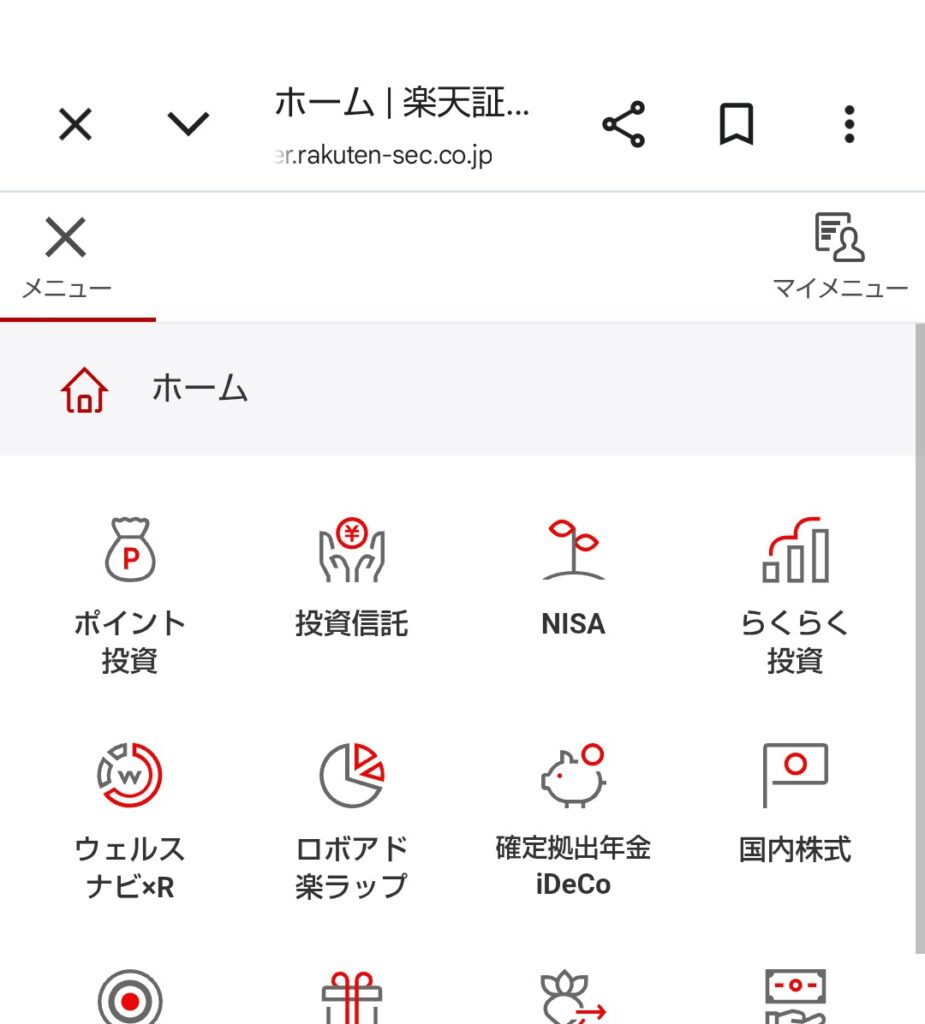925x1024 pixels.
Task: Open ポイント投資
Action: click(130, 597)
